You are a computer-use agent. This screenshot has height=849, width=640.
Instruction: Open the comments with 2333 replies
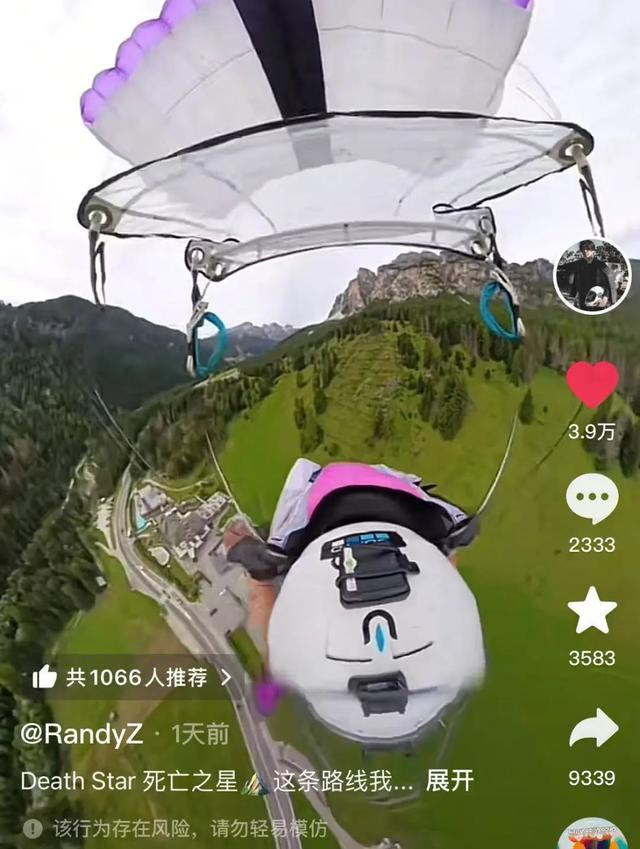592,498
